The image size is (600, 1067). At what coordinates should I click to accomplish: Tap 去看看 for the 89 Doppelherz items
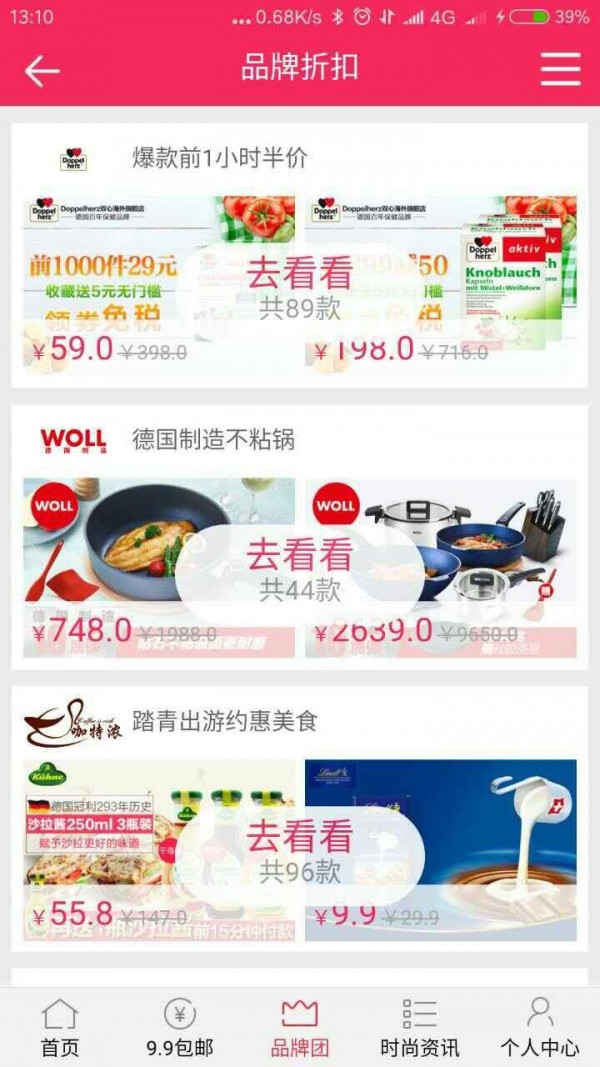[x=299, y=287]
